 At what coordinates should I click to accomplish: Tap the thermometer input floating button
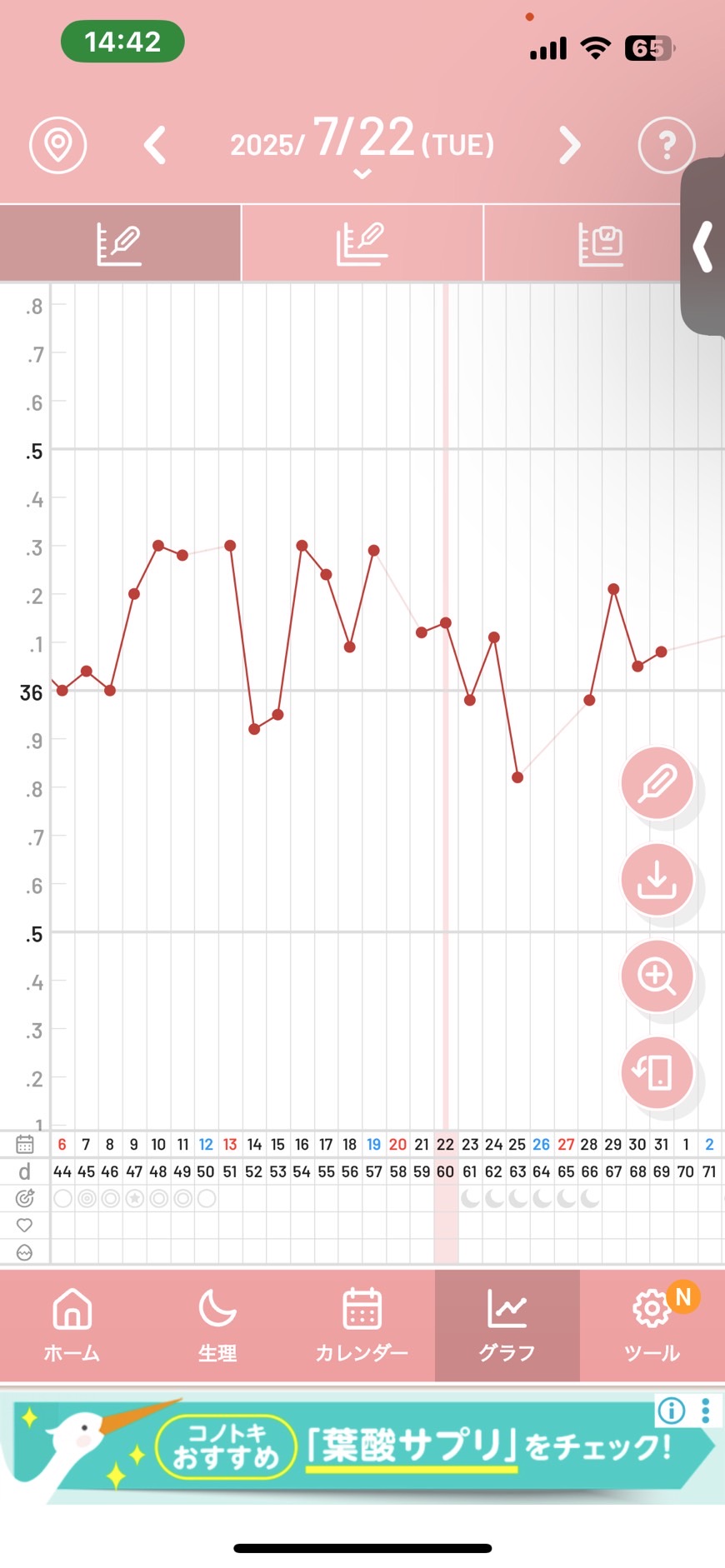point(657,783)
